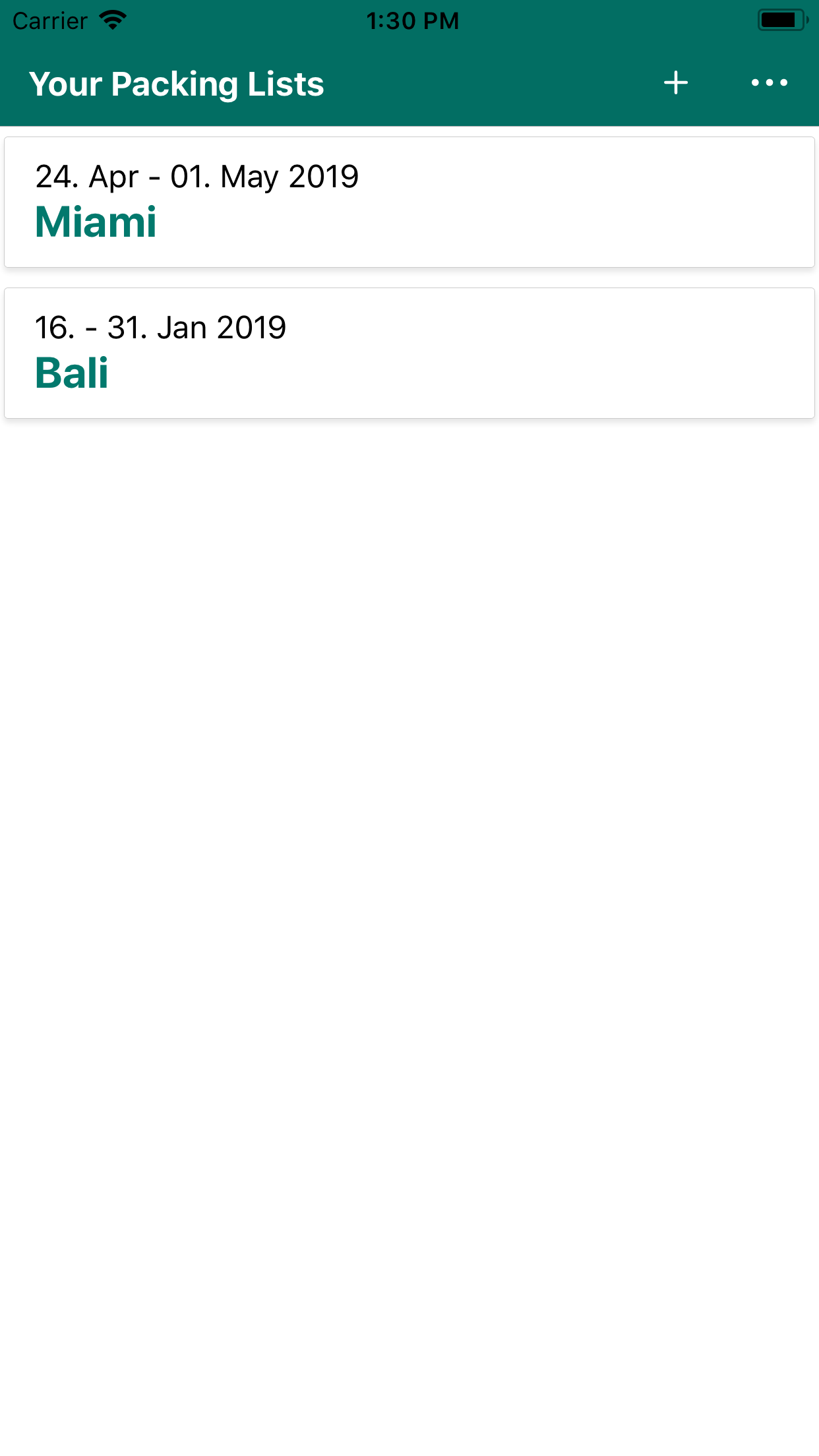Open the Bali packing list
Viewport: 819px width, 1456px height.
(x=409, y=353)
